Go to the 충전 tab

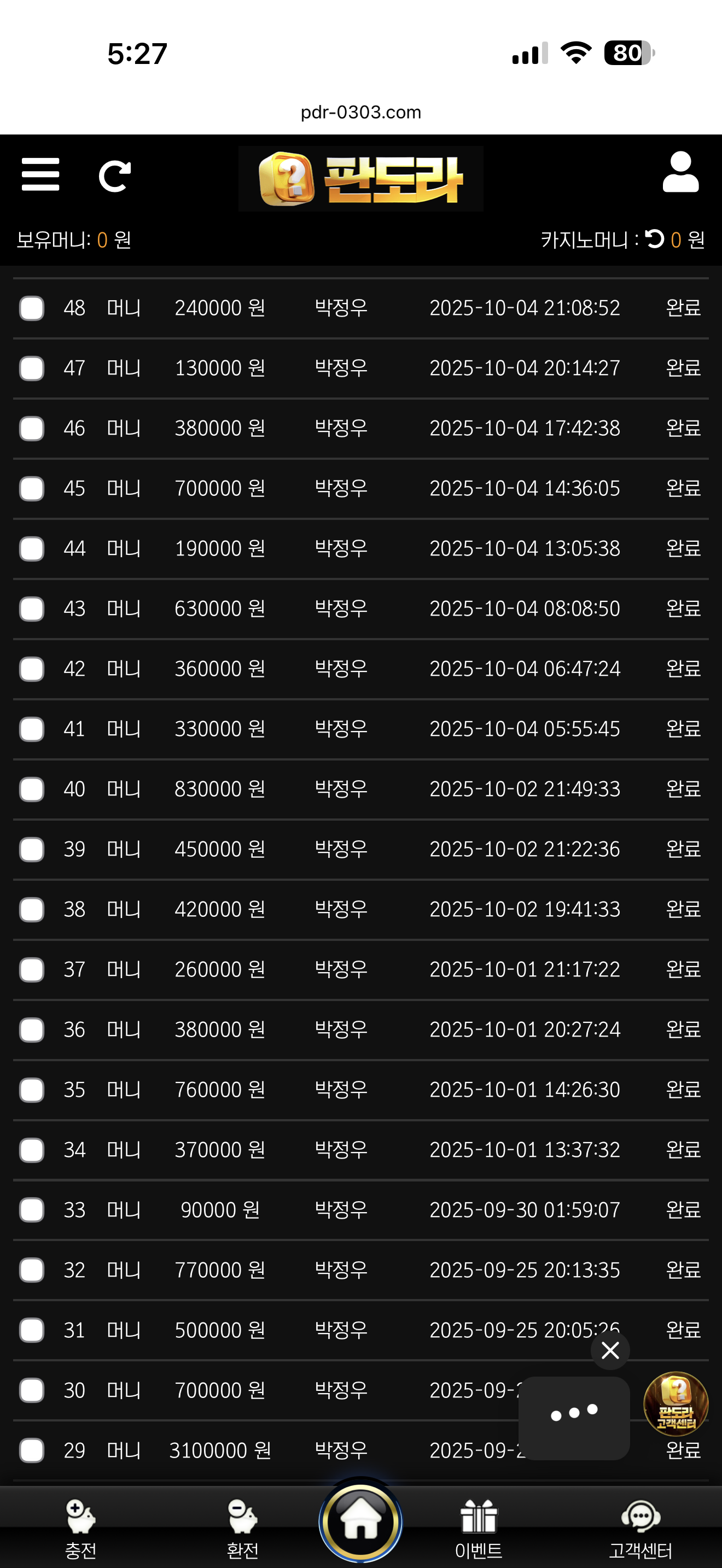81,1528
